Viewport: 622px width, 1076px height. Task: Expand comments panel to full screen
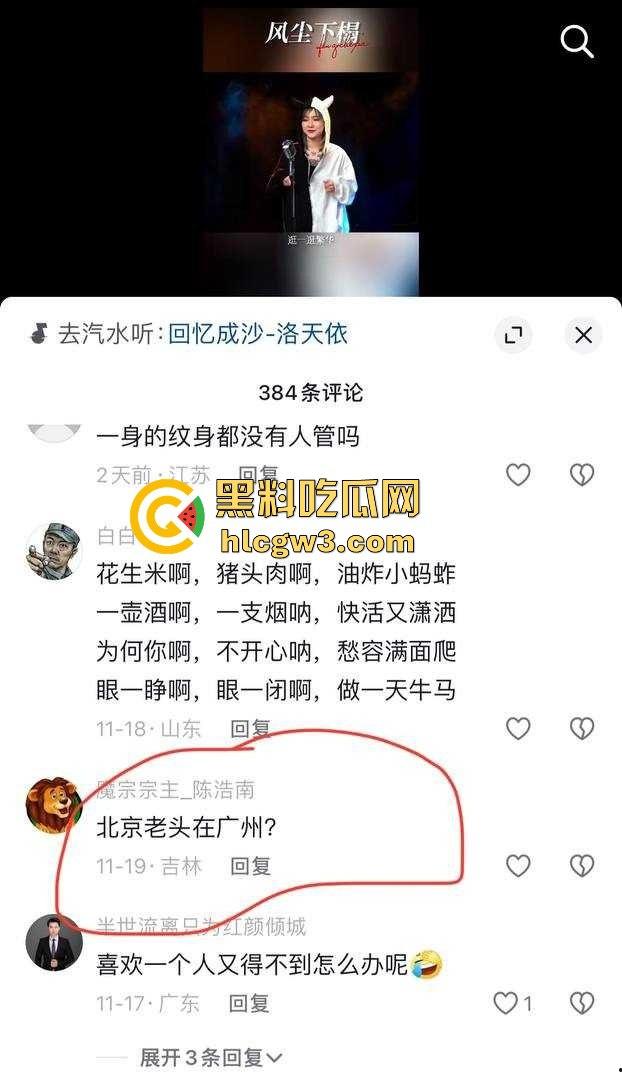point(513,335)
